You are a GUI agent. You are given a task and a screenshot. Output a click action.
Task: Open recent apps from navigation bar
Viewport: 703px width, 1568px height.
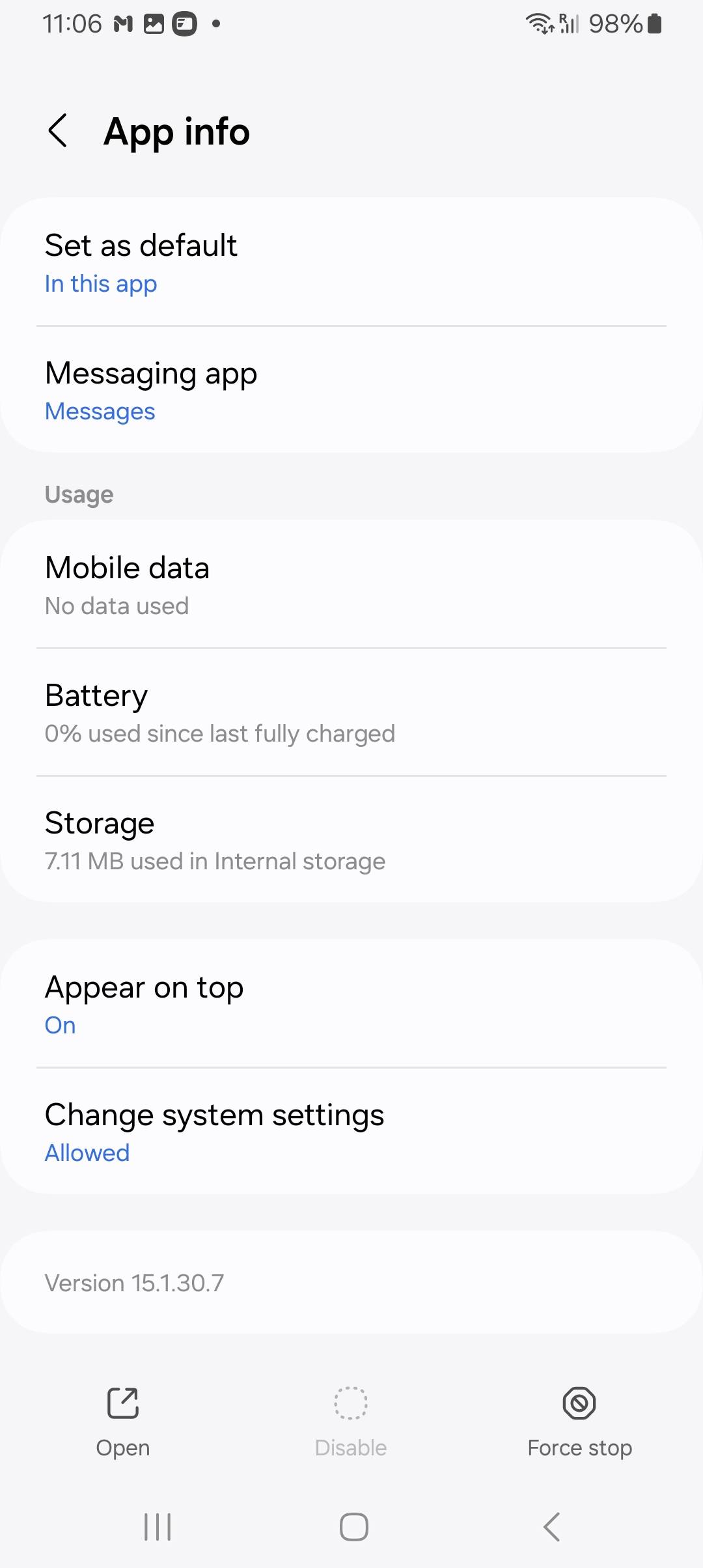point(157,1526)
